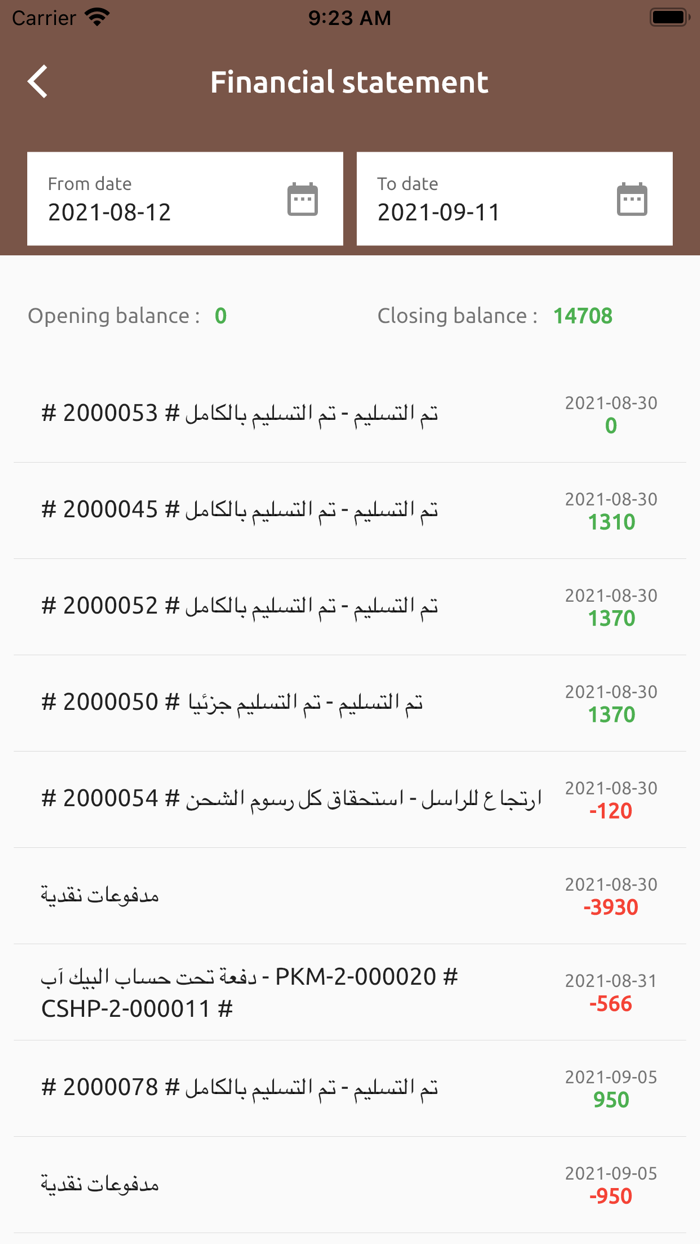700x1244 pixels.
Task: Change the To date field
Action: (x=514, y=199)
